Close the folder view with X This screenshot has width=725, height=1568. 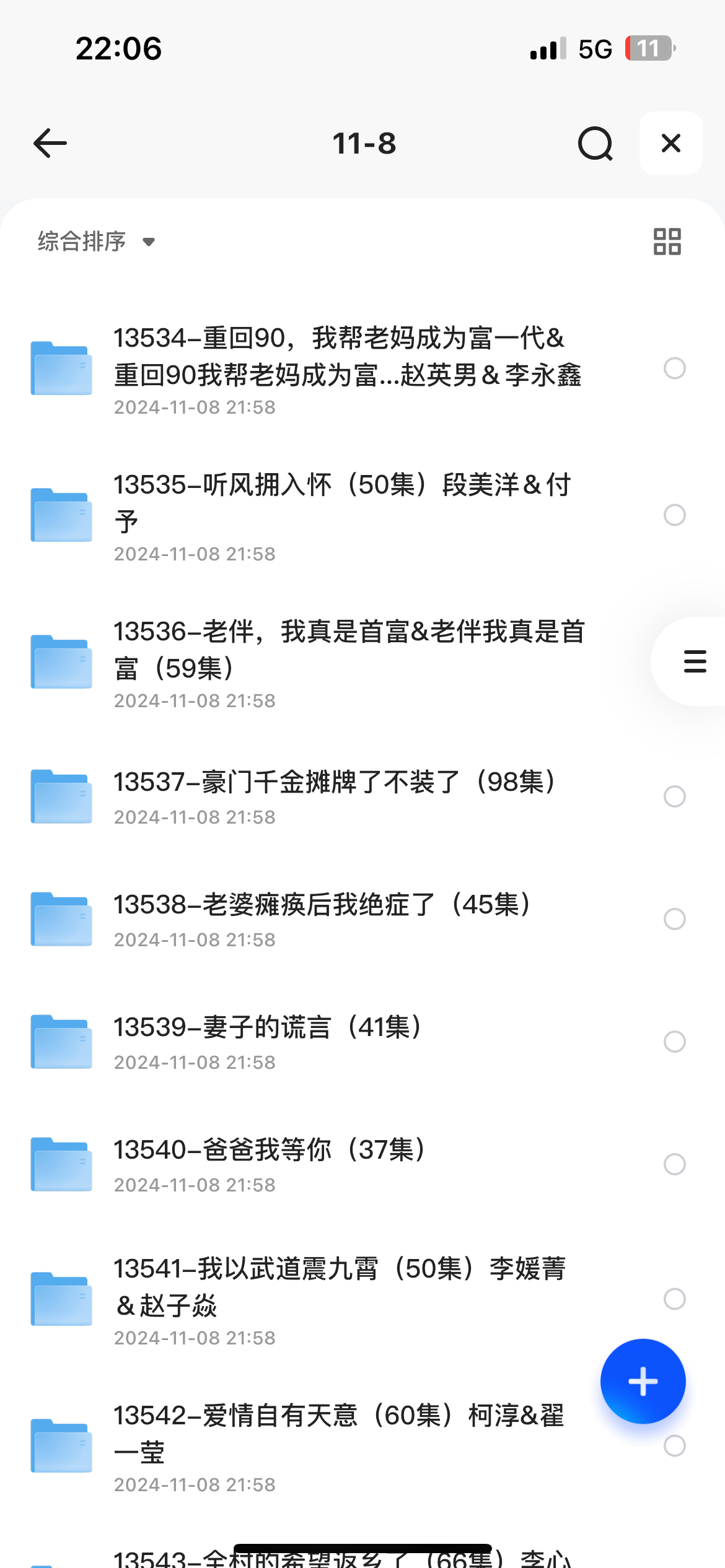tap(671, 143)
